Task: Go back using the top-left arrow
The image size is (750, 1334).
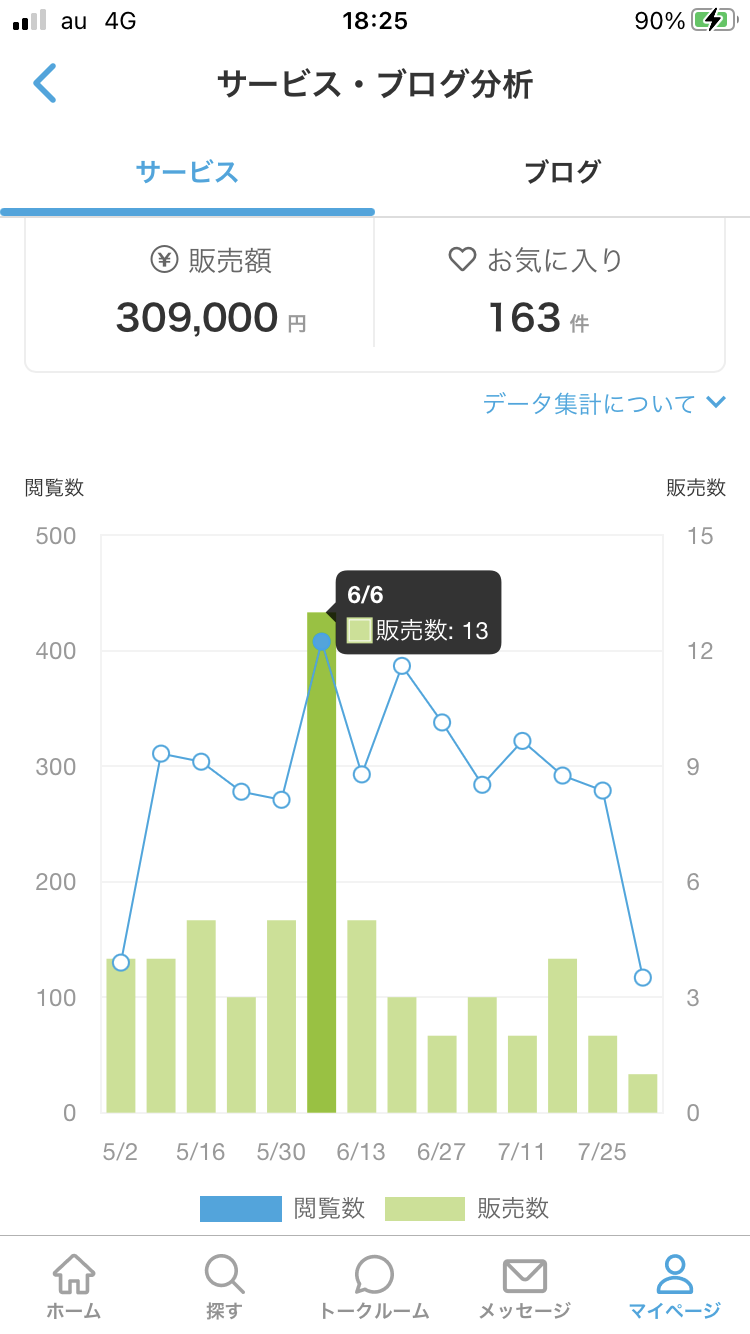Action: [x=45, y=84]
